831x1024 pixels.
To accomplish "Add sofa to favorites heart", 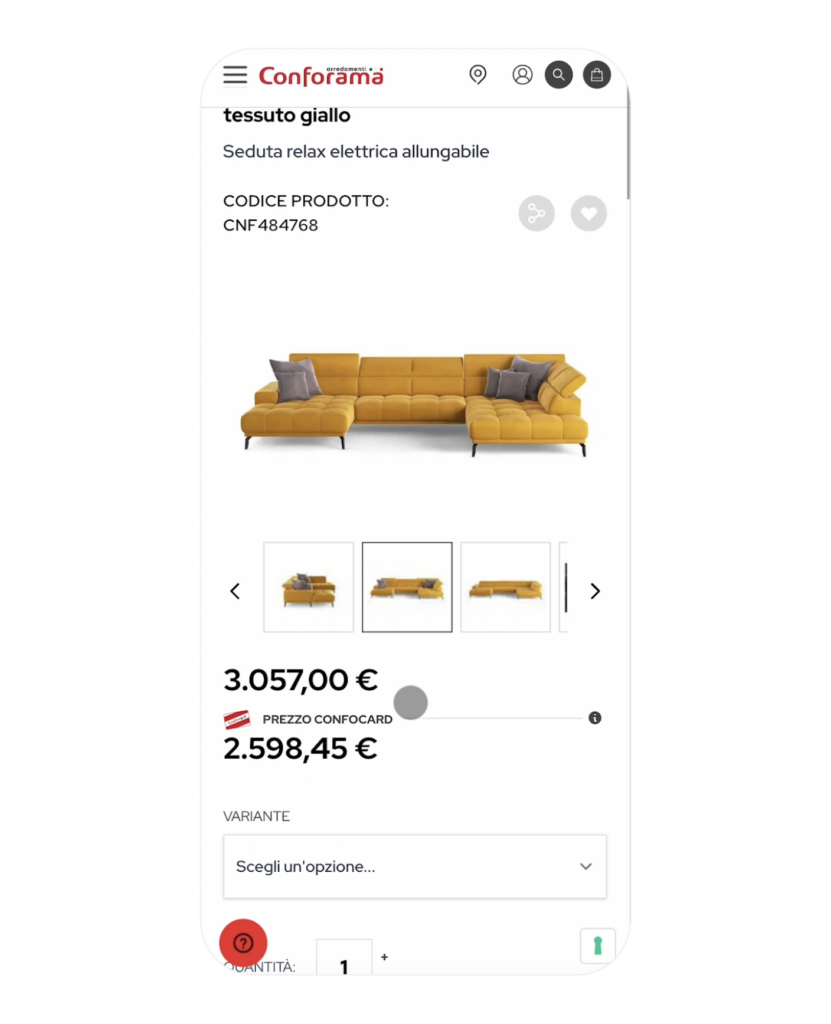I will [x=589, y=213].
